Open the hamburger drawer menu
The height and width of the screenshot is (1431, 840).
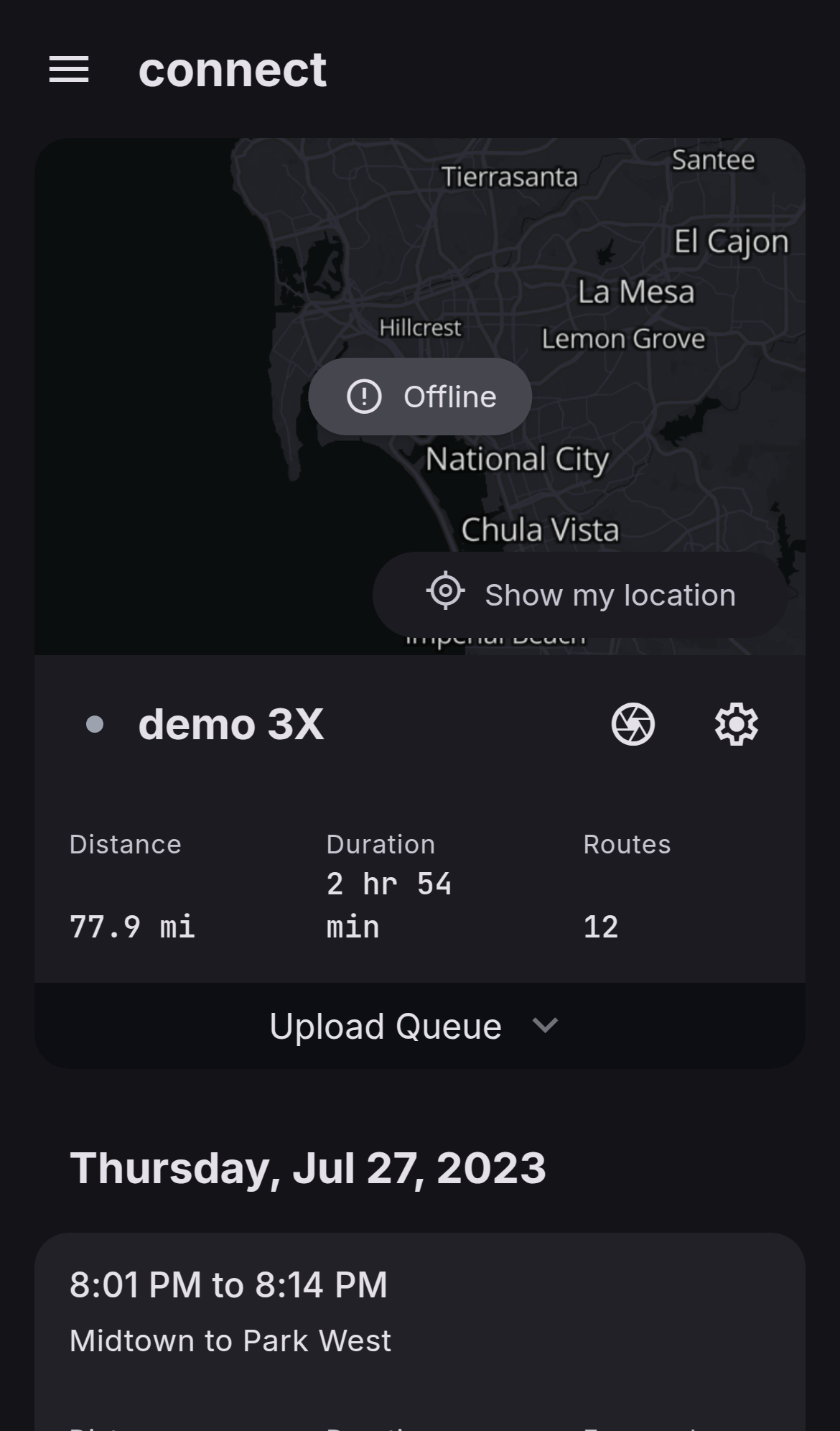click(69, 70)
